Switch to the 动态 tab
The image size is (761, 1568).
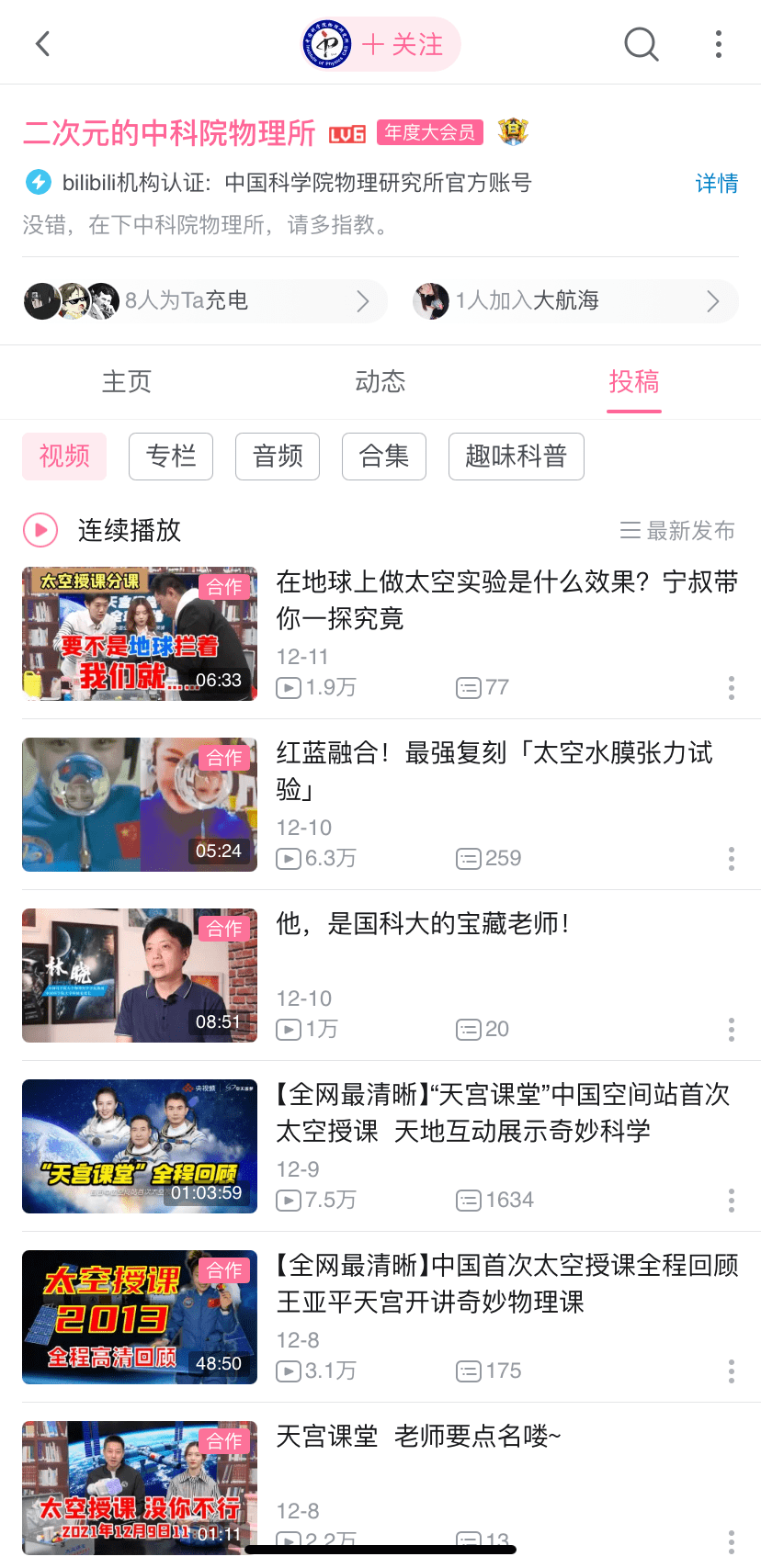tap(380, 381)
